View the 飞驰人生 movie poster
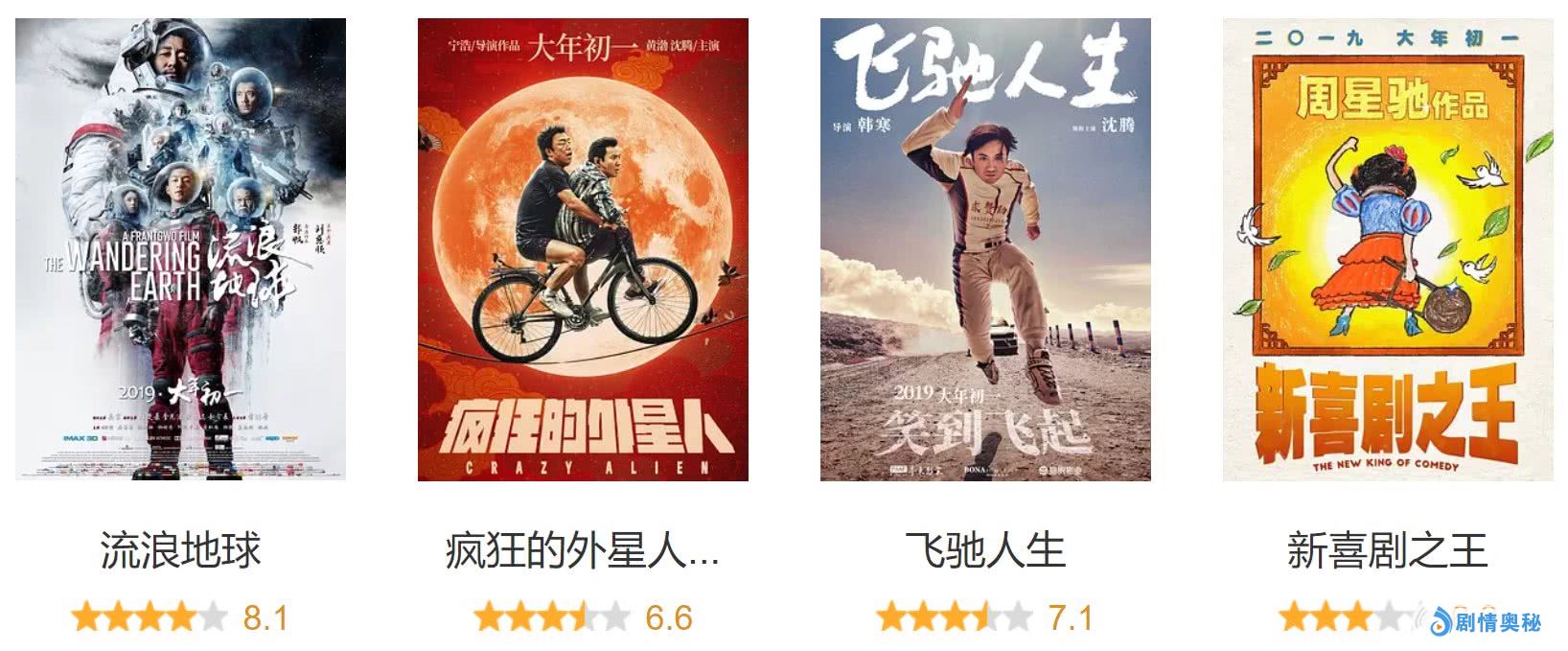 click(985, 249)
